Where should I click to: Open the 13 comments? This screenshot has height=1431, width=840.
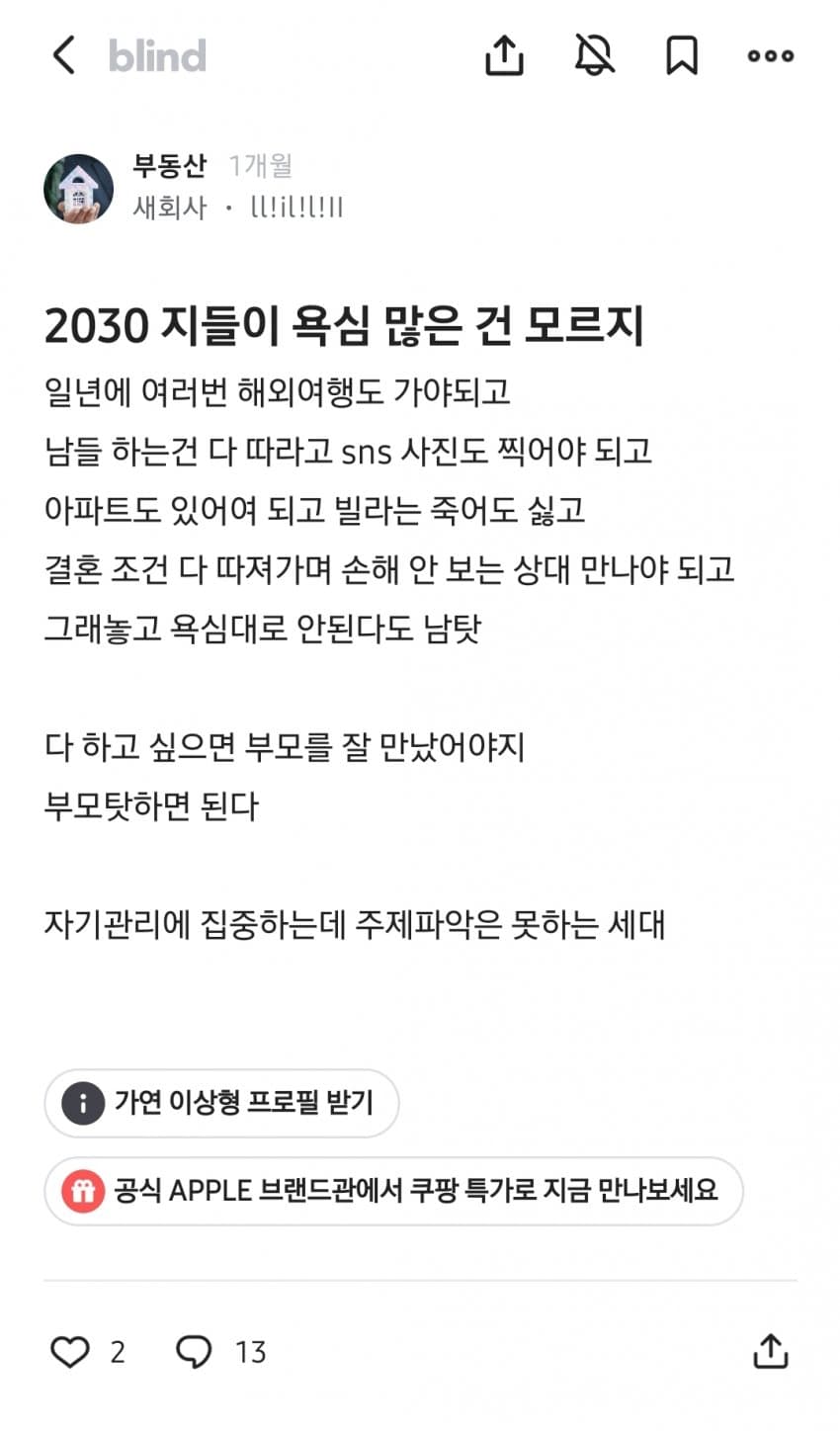221,1351
